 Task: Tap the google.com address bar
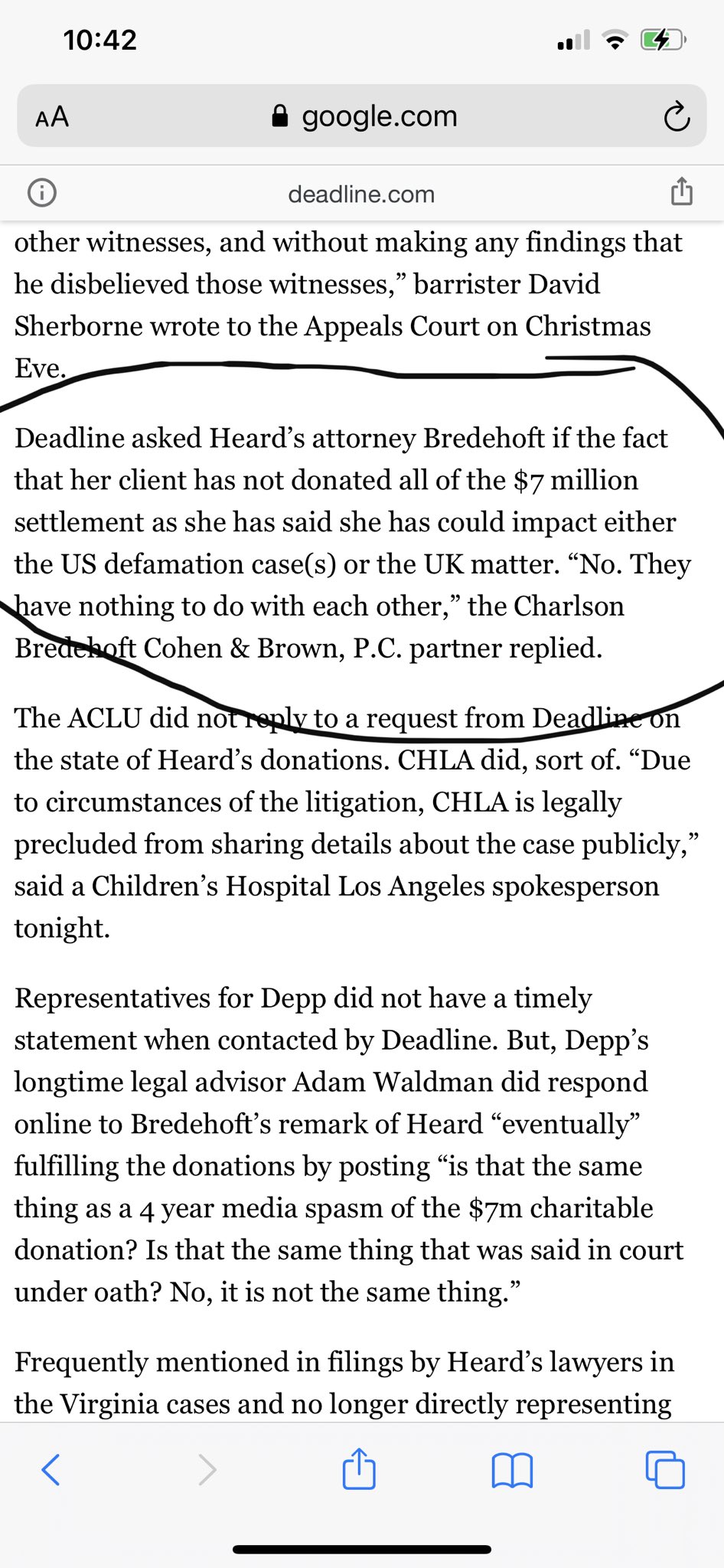tap(362, 116)
